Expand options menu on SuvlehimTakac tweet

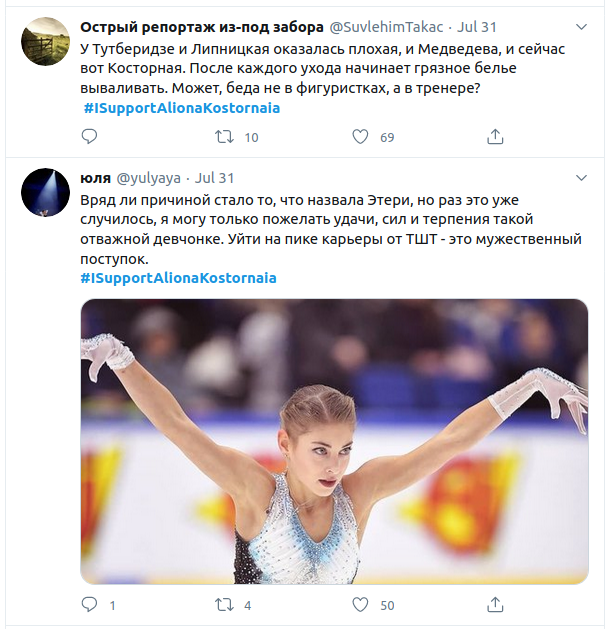[581, 25]
